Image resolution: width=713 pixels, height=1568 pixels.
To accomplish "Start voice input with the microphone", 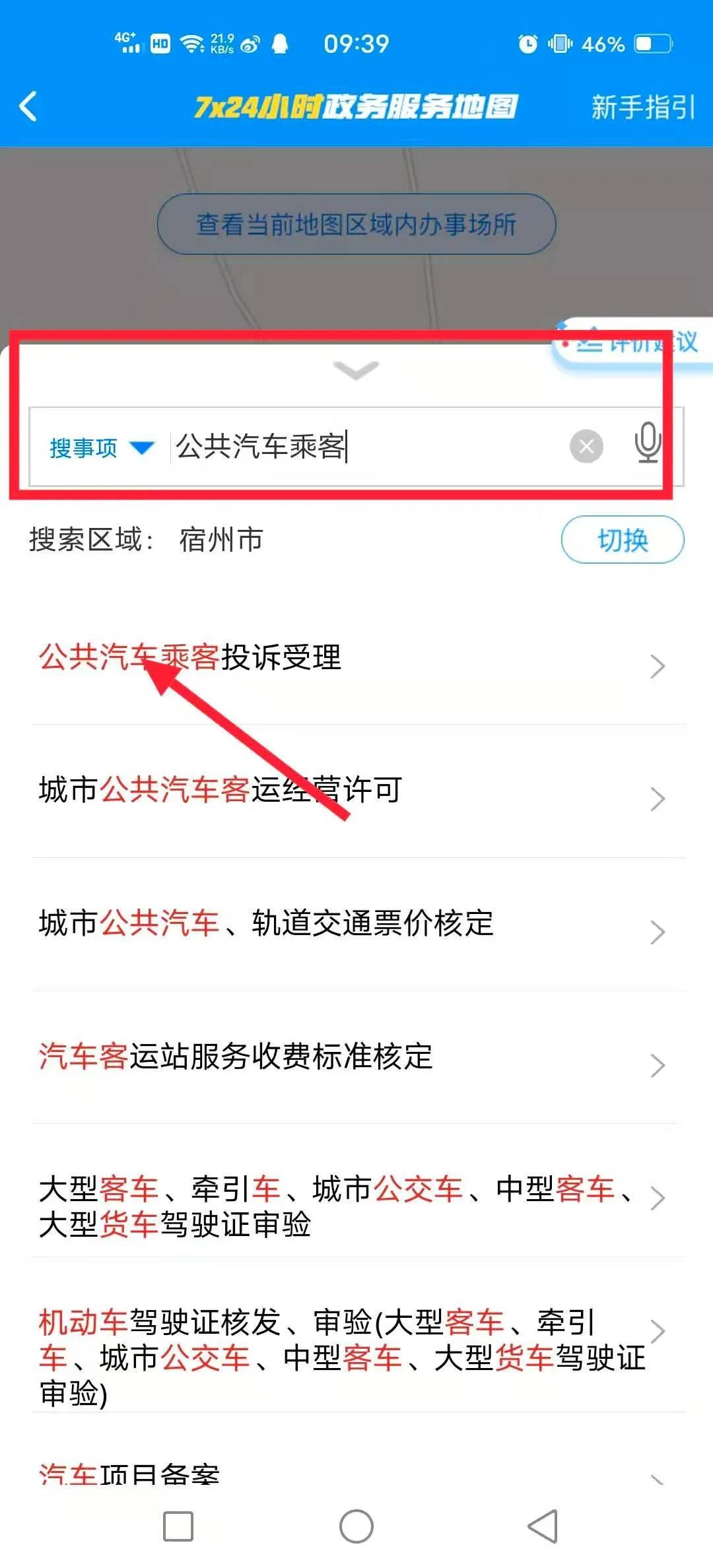I will click(648, 443).
